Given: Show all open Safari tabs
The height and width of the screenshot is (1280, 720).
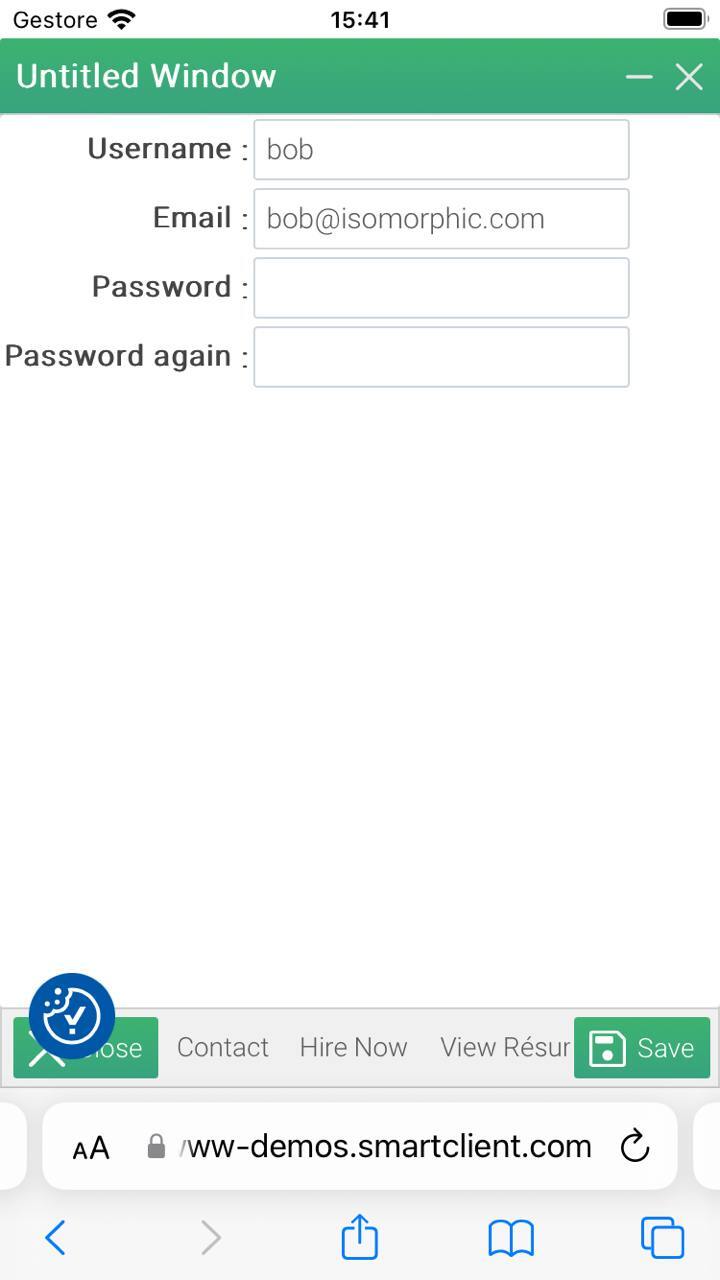Looking at the screenshot, I should click(662, 1238).
